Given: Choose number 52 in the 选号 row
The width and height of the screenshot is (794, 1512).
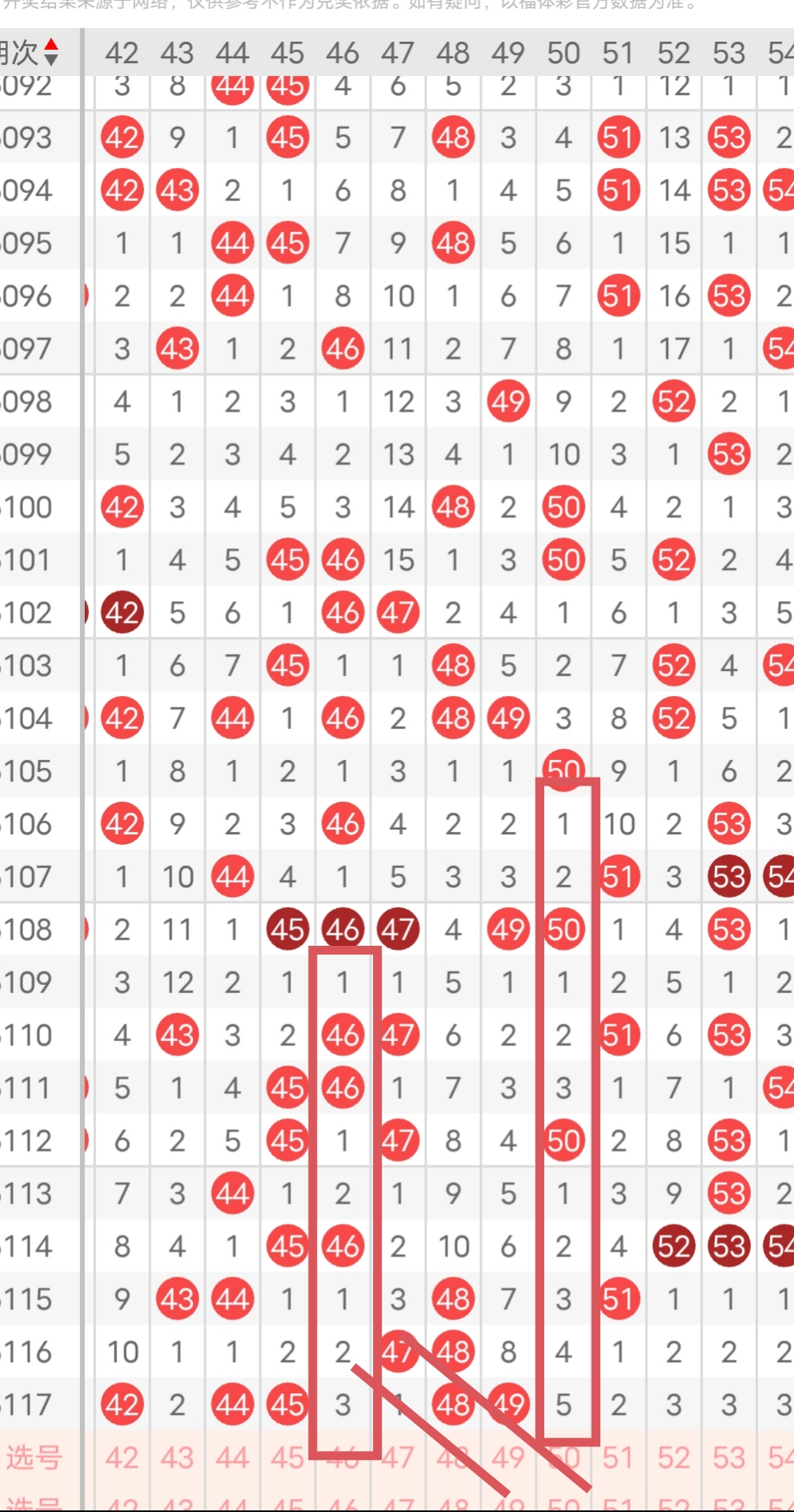Looking at the screenshot, I should 674,1458.
